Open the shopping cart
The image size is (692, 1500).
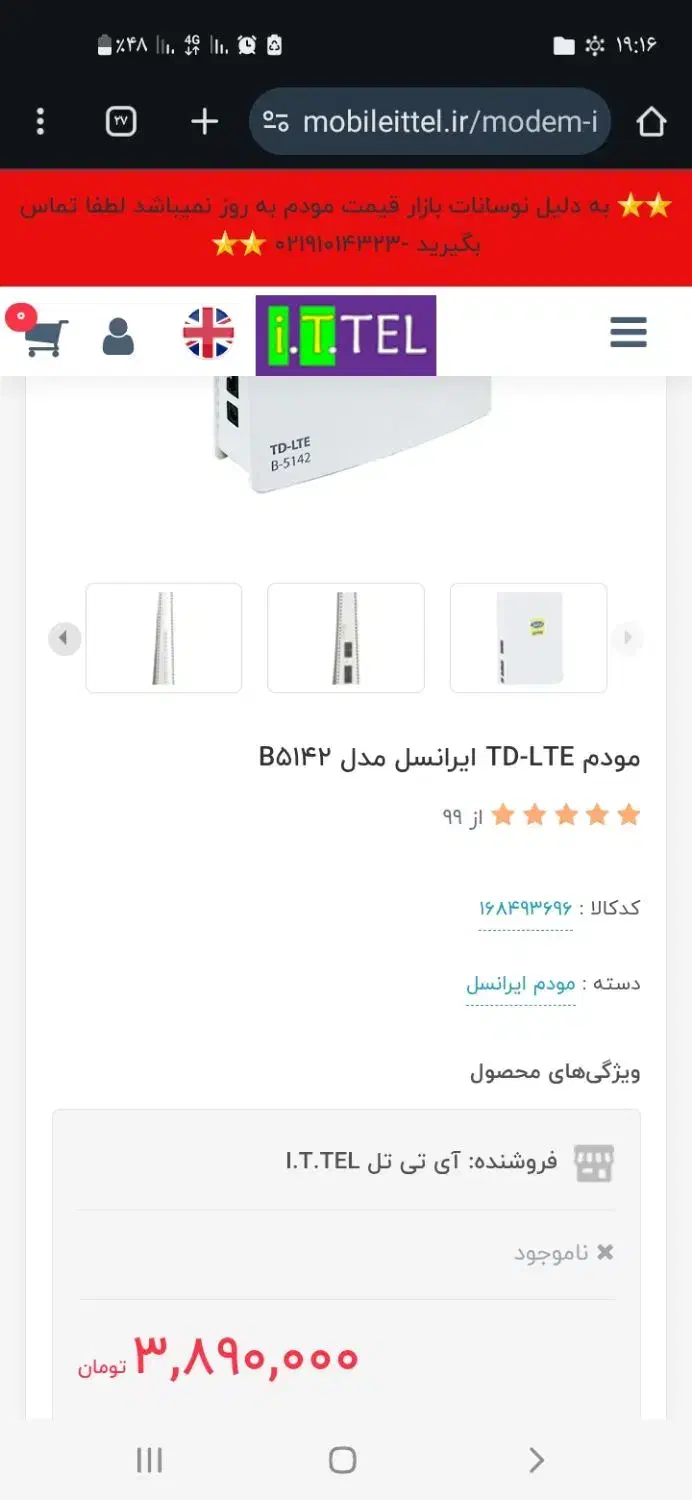tap(45, 336)
